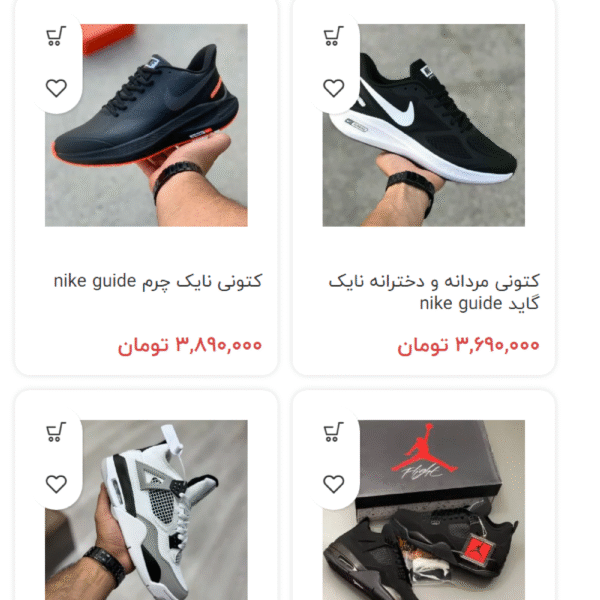Add the black Jordan boxed sneakers to cart

pyautogui.click(x=333, y=433)
